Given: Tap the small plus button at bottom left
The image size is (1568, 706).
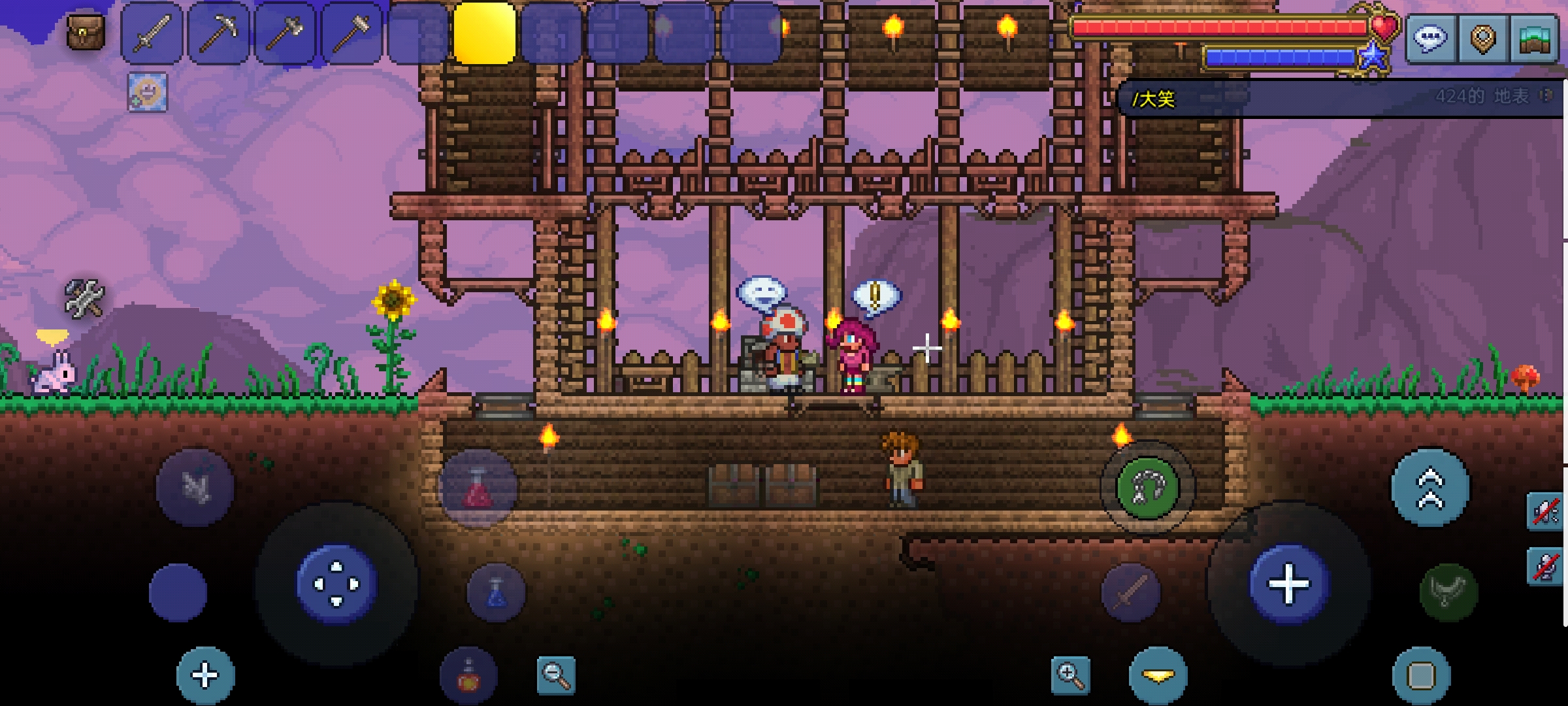Looking at the screenshot, I should 205,675.
